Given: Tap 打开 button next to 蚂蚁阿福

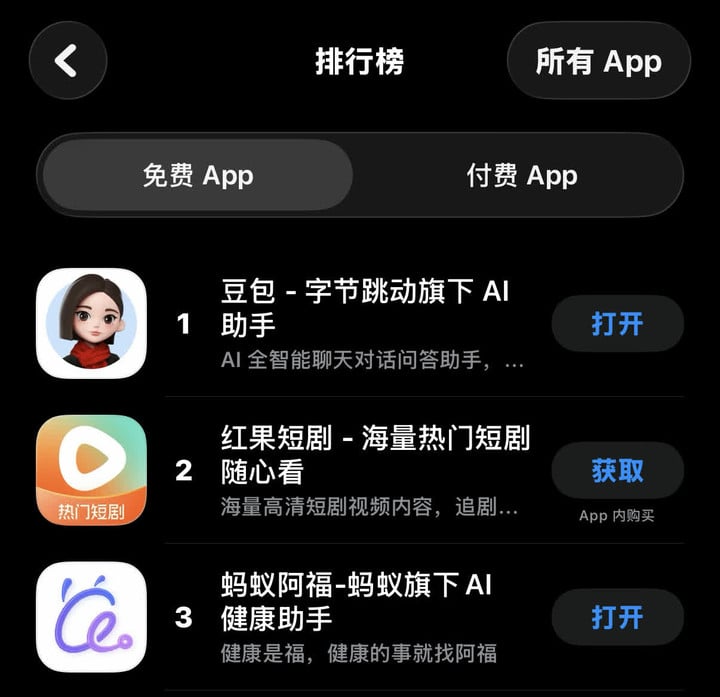Looking at the screenshot, I should click(x=617, y=617).
